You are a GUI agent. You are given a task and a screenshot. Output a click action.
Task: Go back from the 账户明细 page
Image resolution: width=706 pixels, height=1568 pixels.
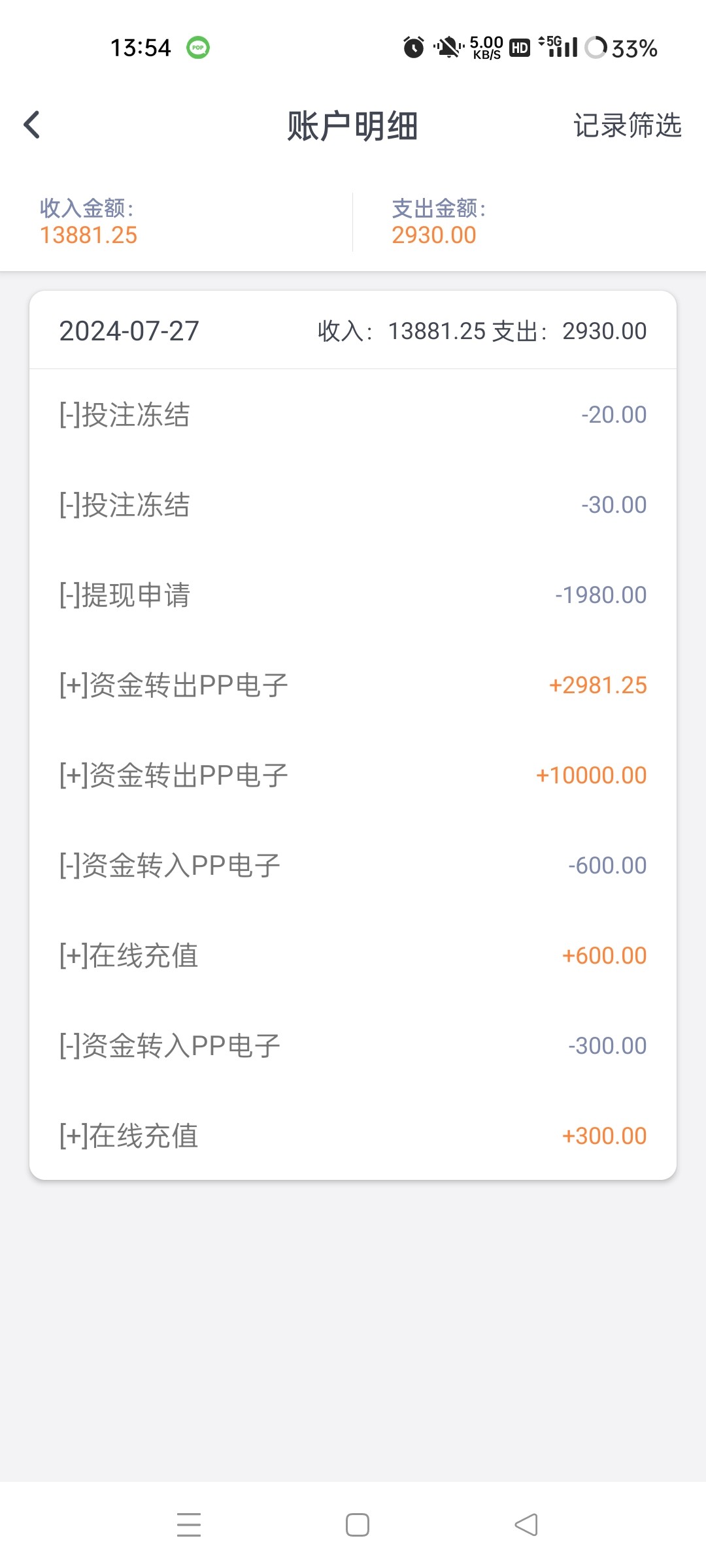click(32, 125)
